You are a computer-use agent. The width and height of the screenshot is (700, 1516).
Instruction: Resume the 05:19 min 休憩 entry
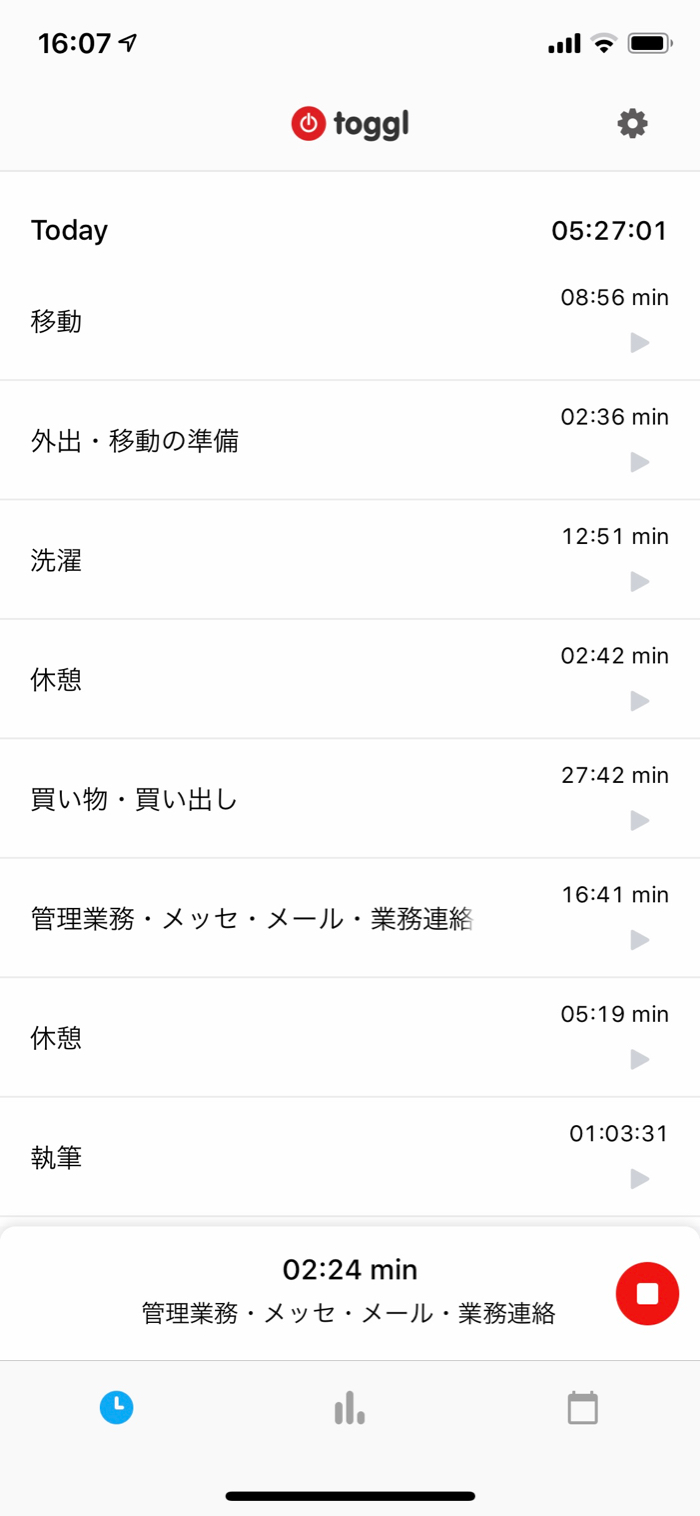click(640, 1060)
